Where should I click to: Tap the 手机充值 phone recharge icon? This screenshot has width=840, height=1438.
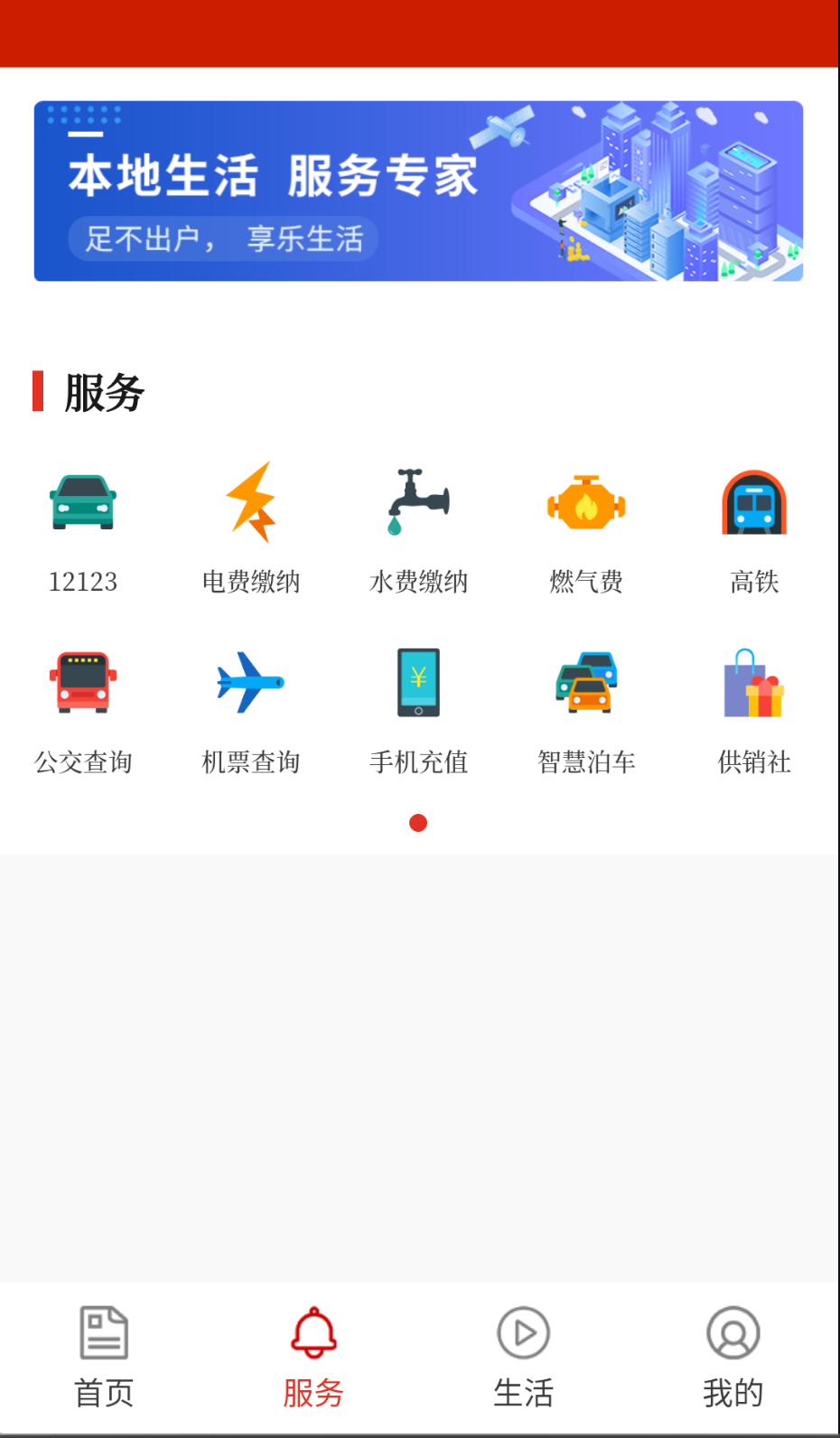point(418,683)
